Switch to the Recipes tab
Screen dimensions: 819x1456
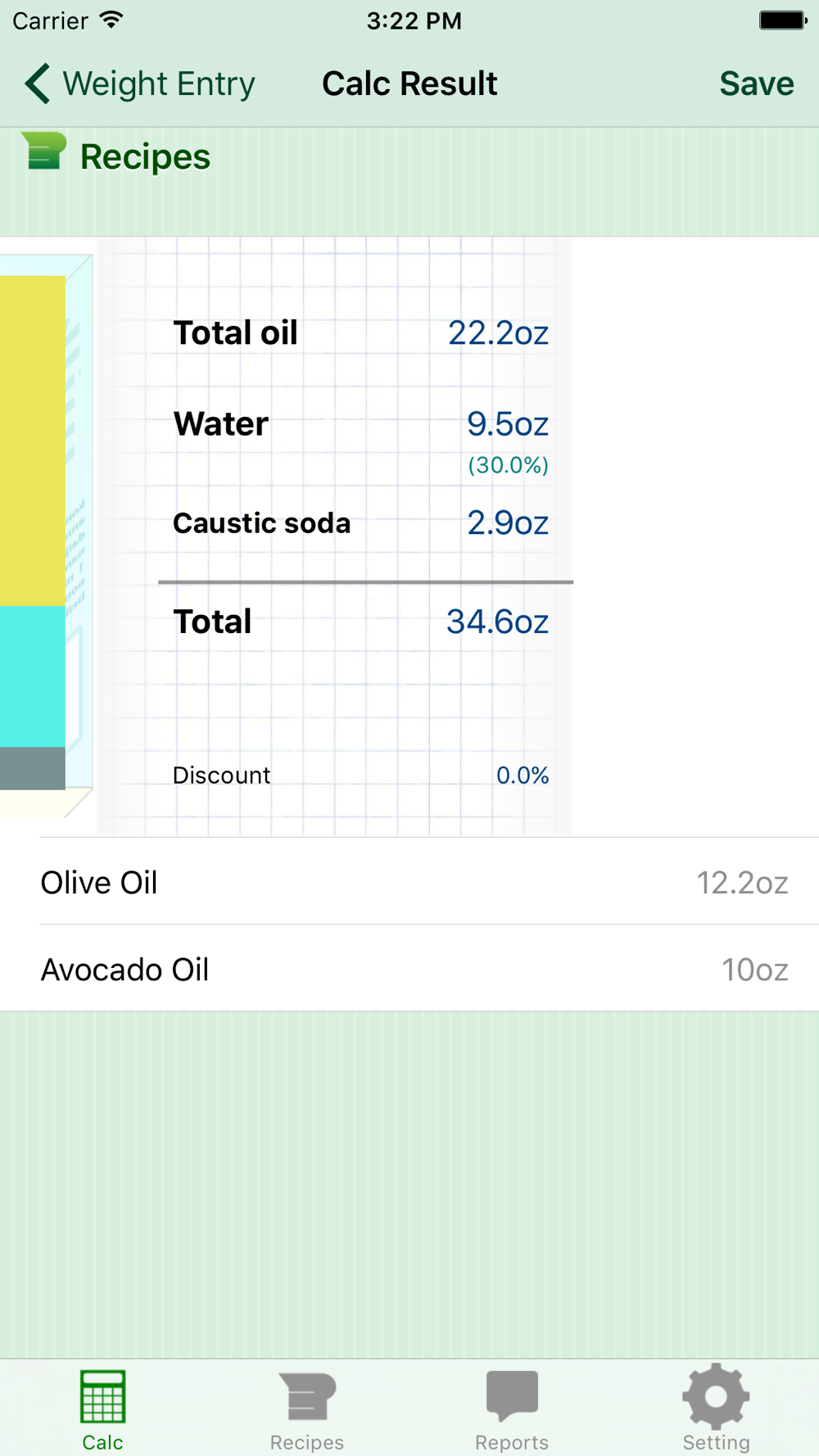click(307, 1410)
